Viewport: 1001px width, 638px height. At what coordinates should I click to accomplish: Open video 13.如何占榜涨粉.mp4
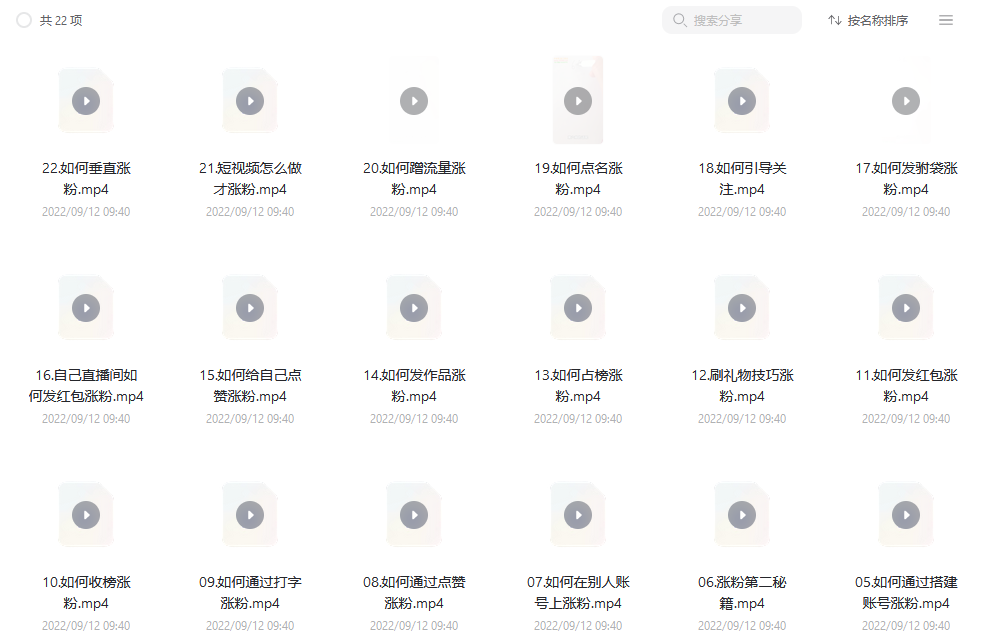point(578,308)
